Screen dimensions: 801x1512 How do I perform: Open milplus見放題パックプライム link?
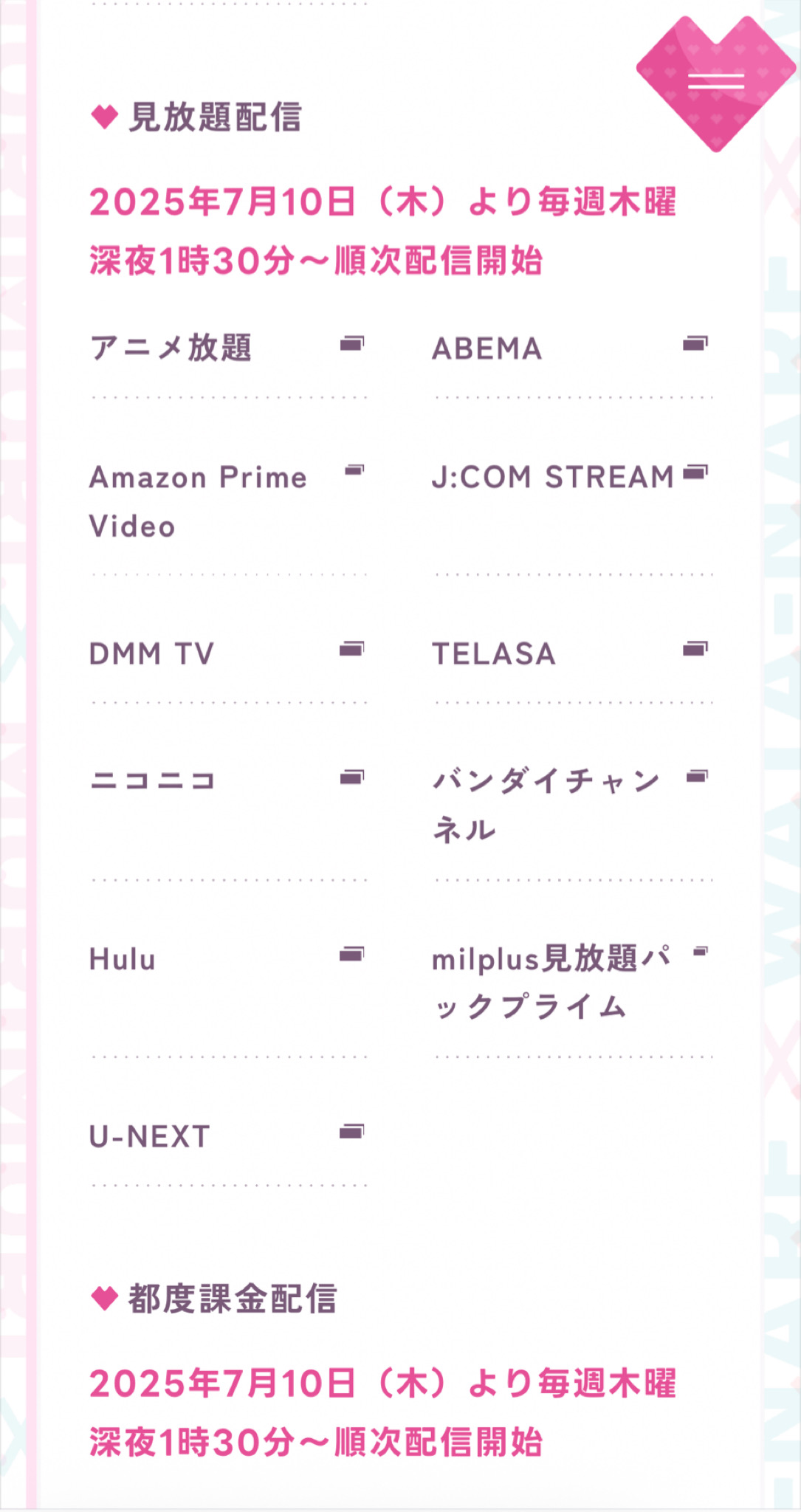pos(571,983)
